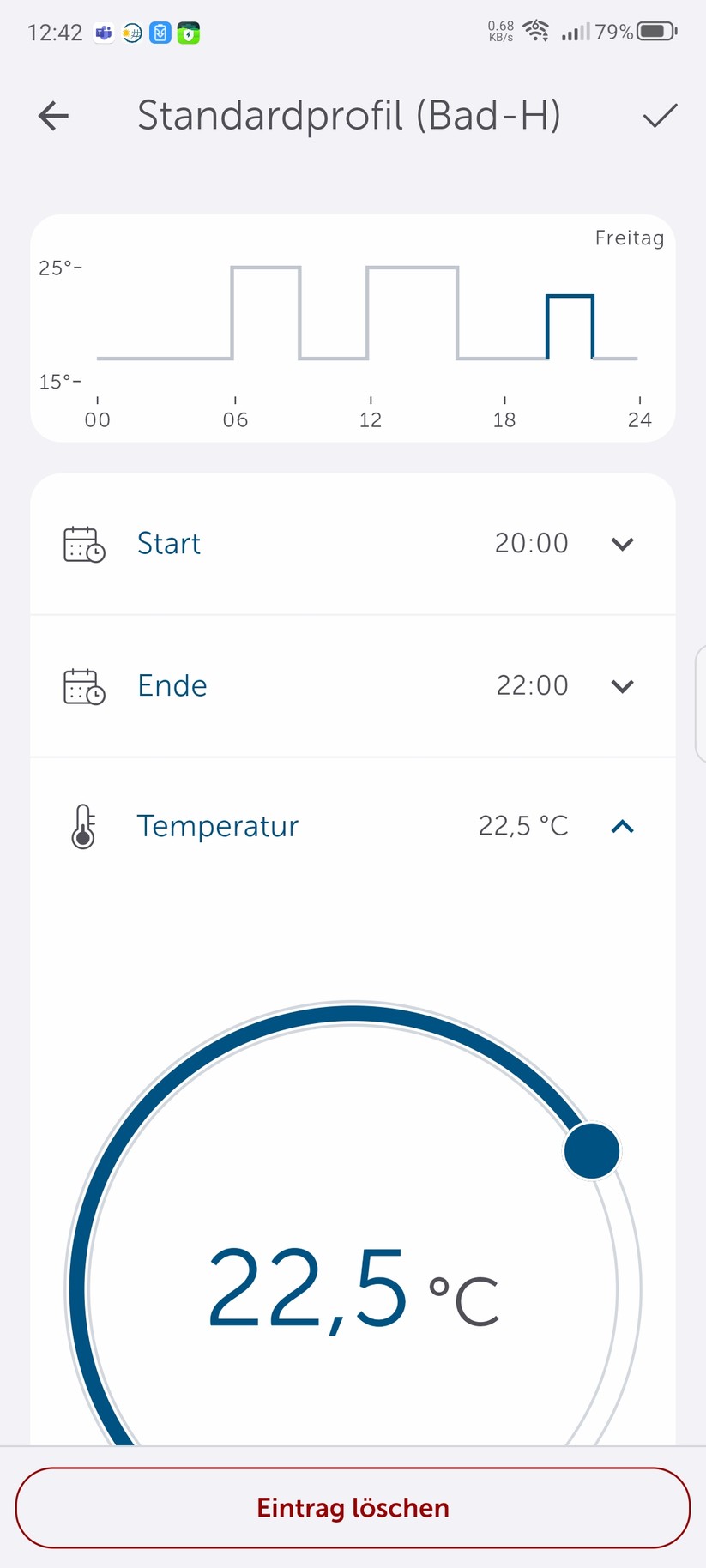Tap the back arrow to leave Standardprofil
Image resolution: width=706 pixels, height=1568 pixels.
coord(52,116)
